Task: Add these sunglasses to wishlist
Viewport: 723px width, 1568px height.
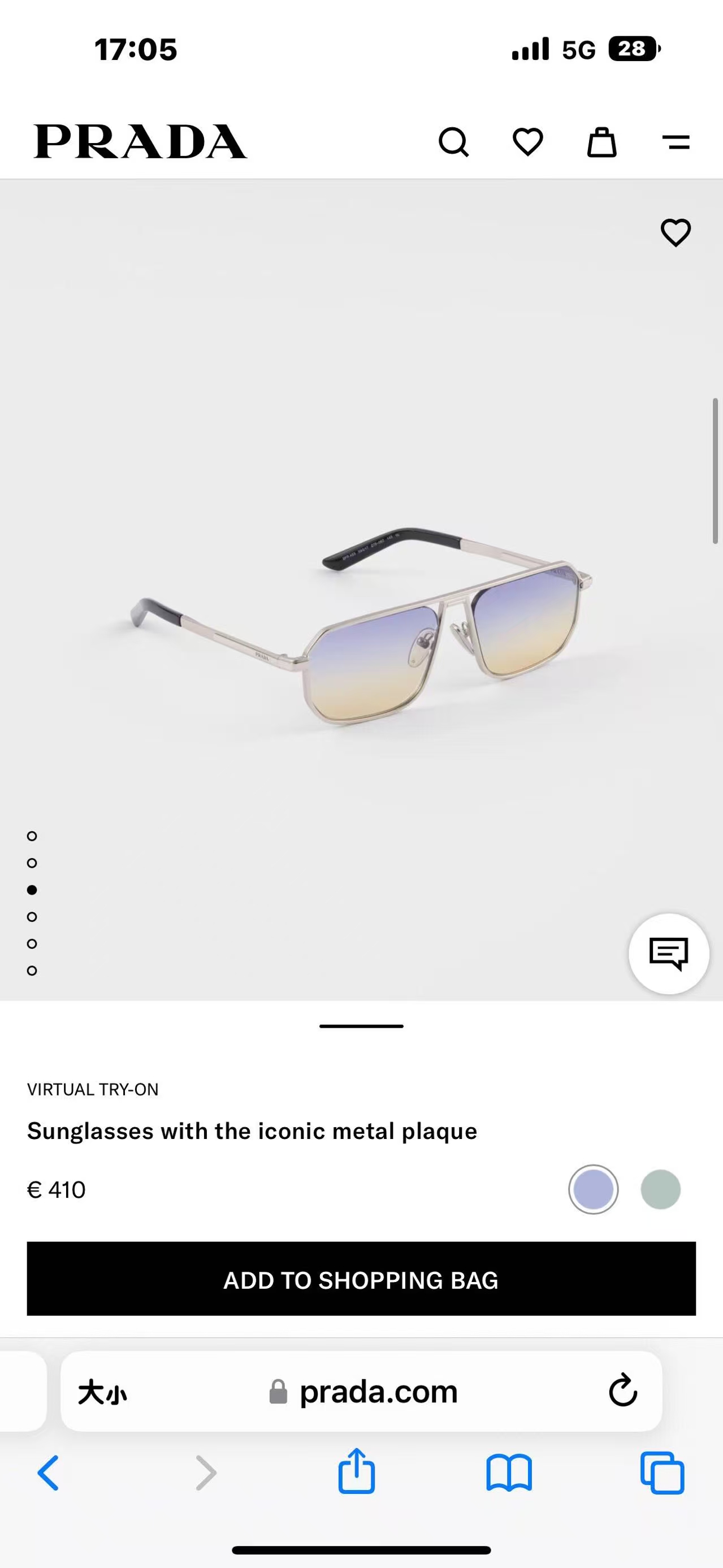Action: click(676, 232)
